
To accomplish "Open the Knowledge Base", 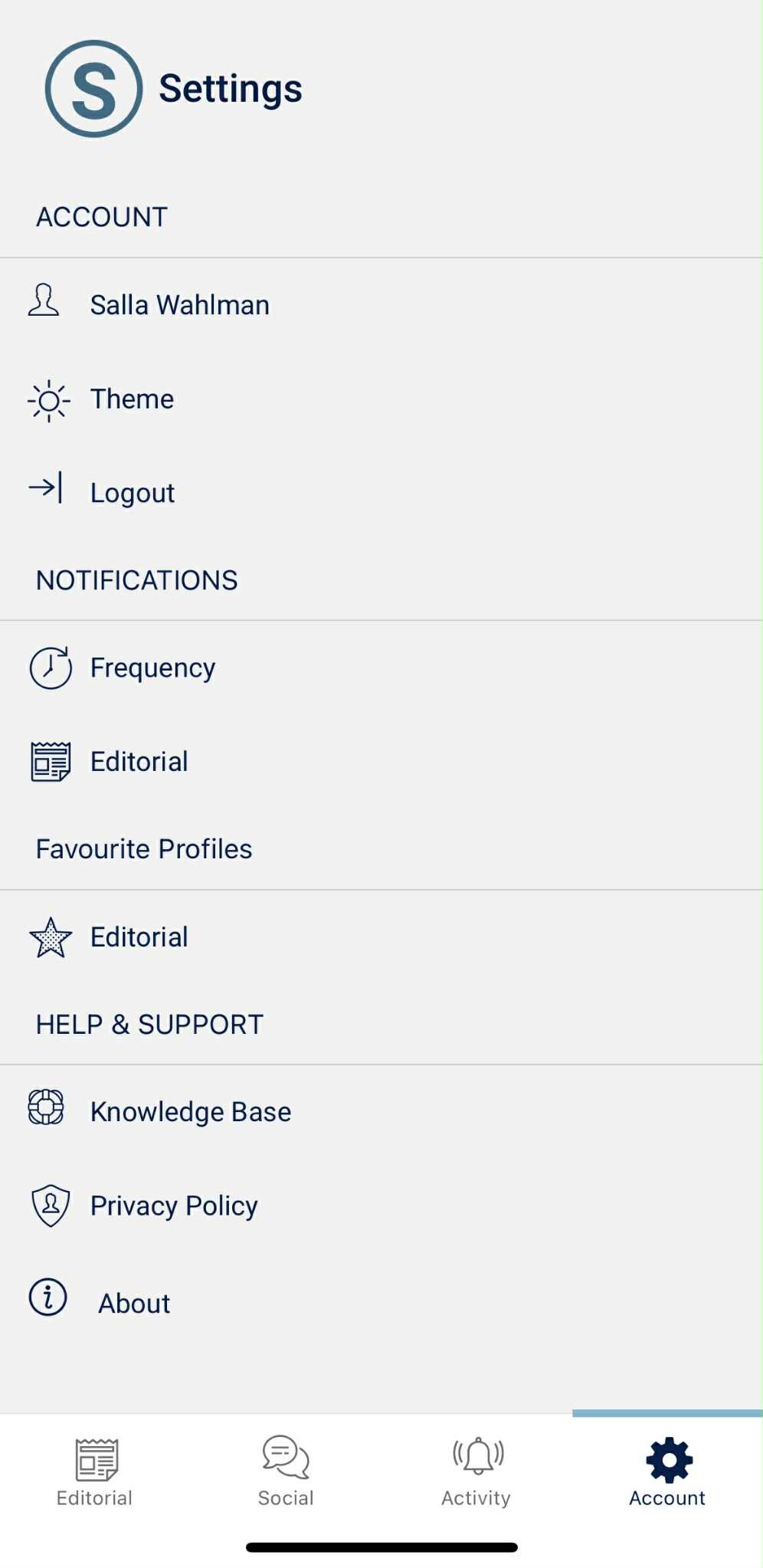I will tap(190, 1112).
